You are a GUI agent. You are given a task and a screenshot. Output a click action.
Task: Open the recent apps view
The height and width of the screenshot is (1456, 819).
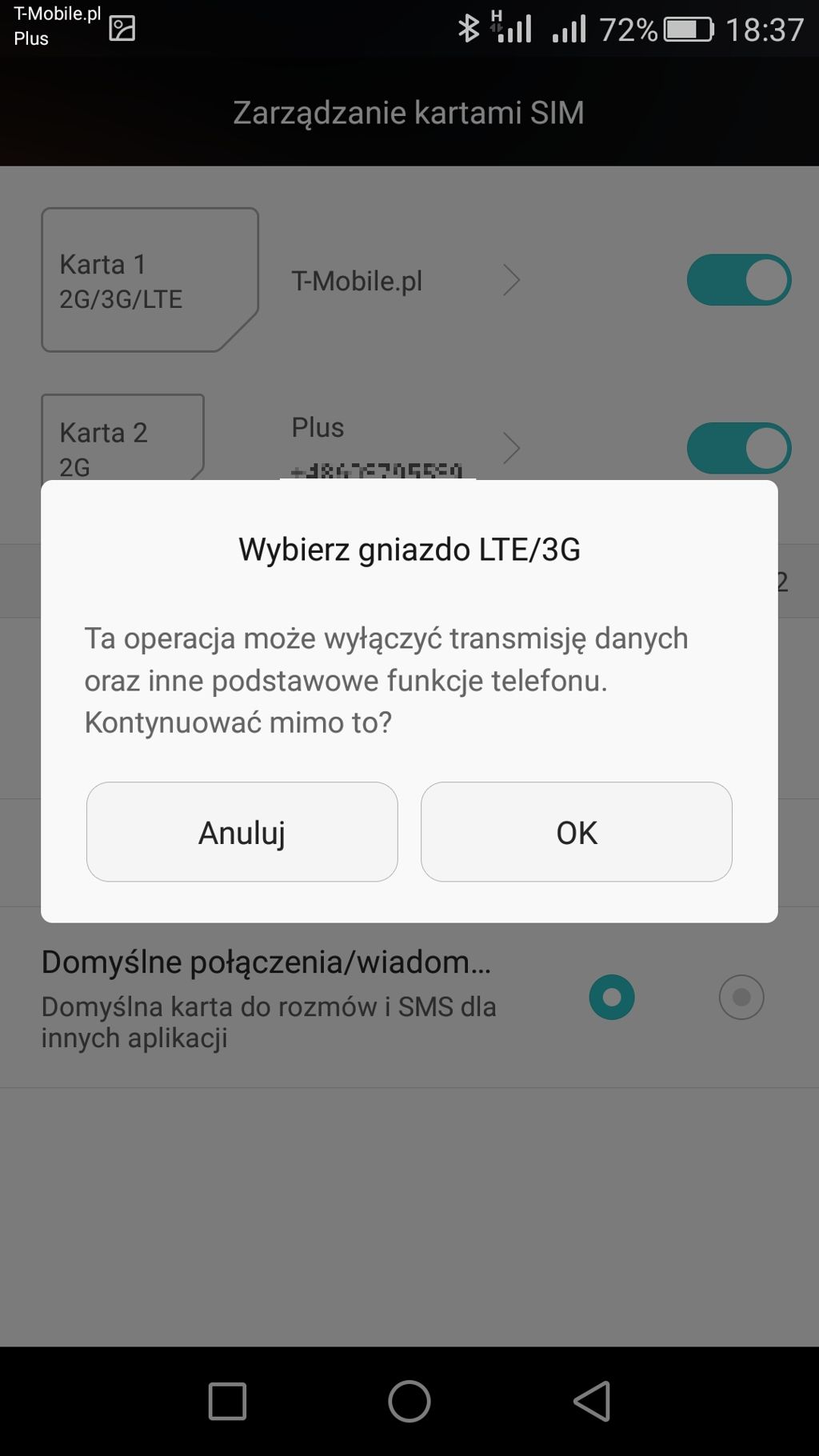click(x=227, y=1401)
